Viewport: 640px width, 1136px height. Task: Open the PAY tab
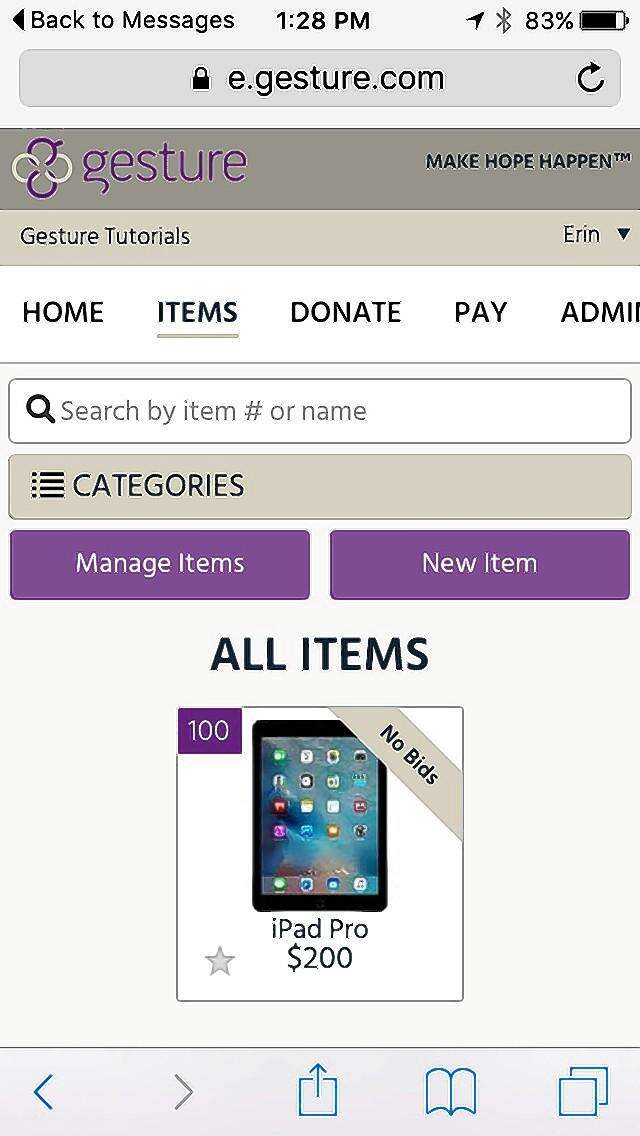[480, 313]
